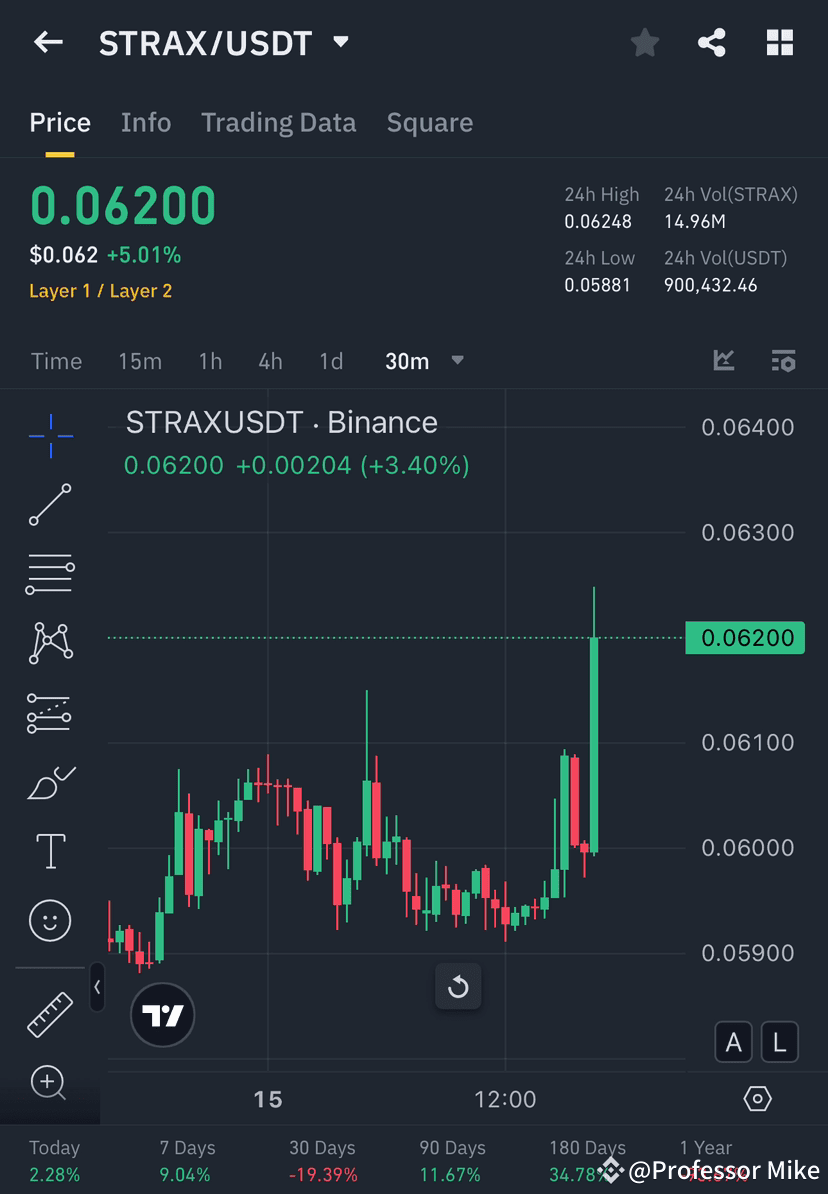The image size is (828, 1194).
Task: Select the XABCD pattern tool
Action: tap(50, 643)
